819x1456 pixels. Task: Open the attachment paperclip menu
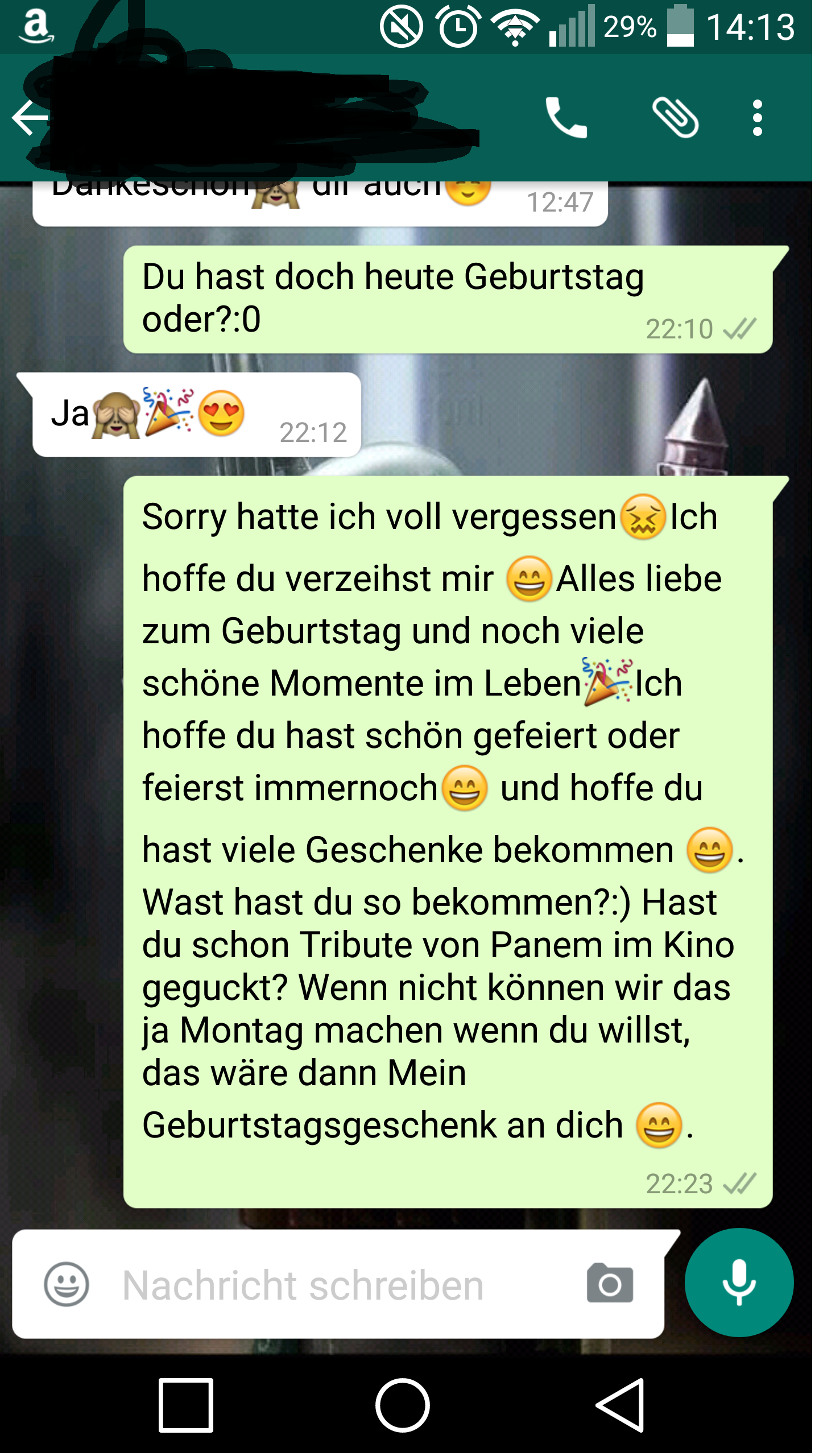pyautogui.click(x=675, y=118)
